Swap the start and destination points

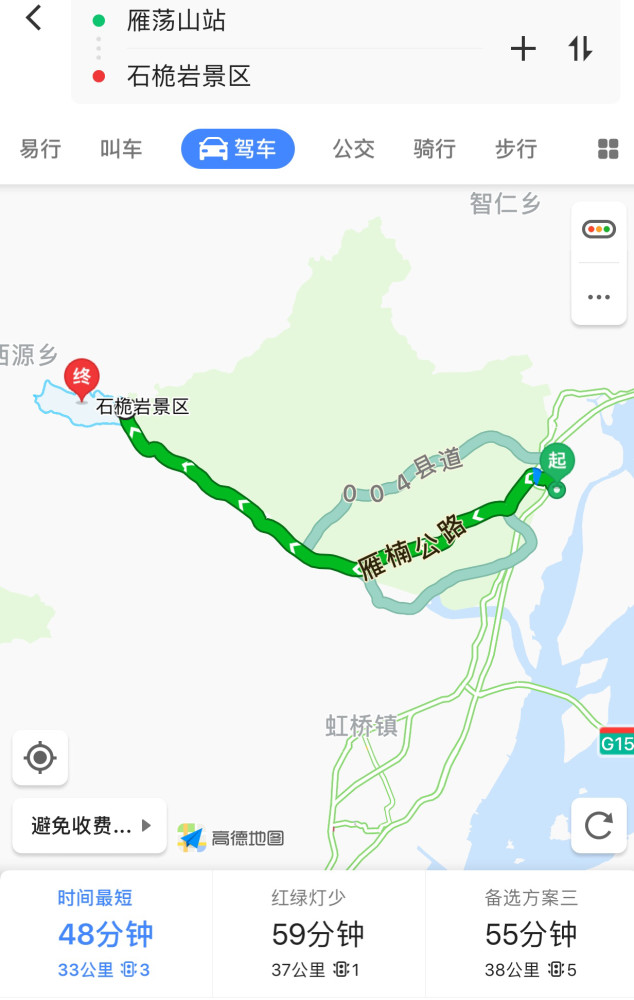(581, 48)
